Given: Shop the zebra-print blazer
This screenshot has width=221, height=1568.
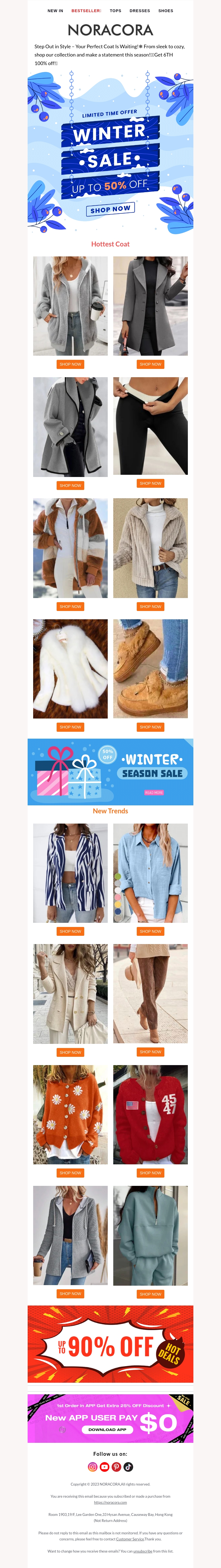Looking at the screenshot, I should tap(70, 931).
